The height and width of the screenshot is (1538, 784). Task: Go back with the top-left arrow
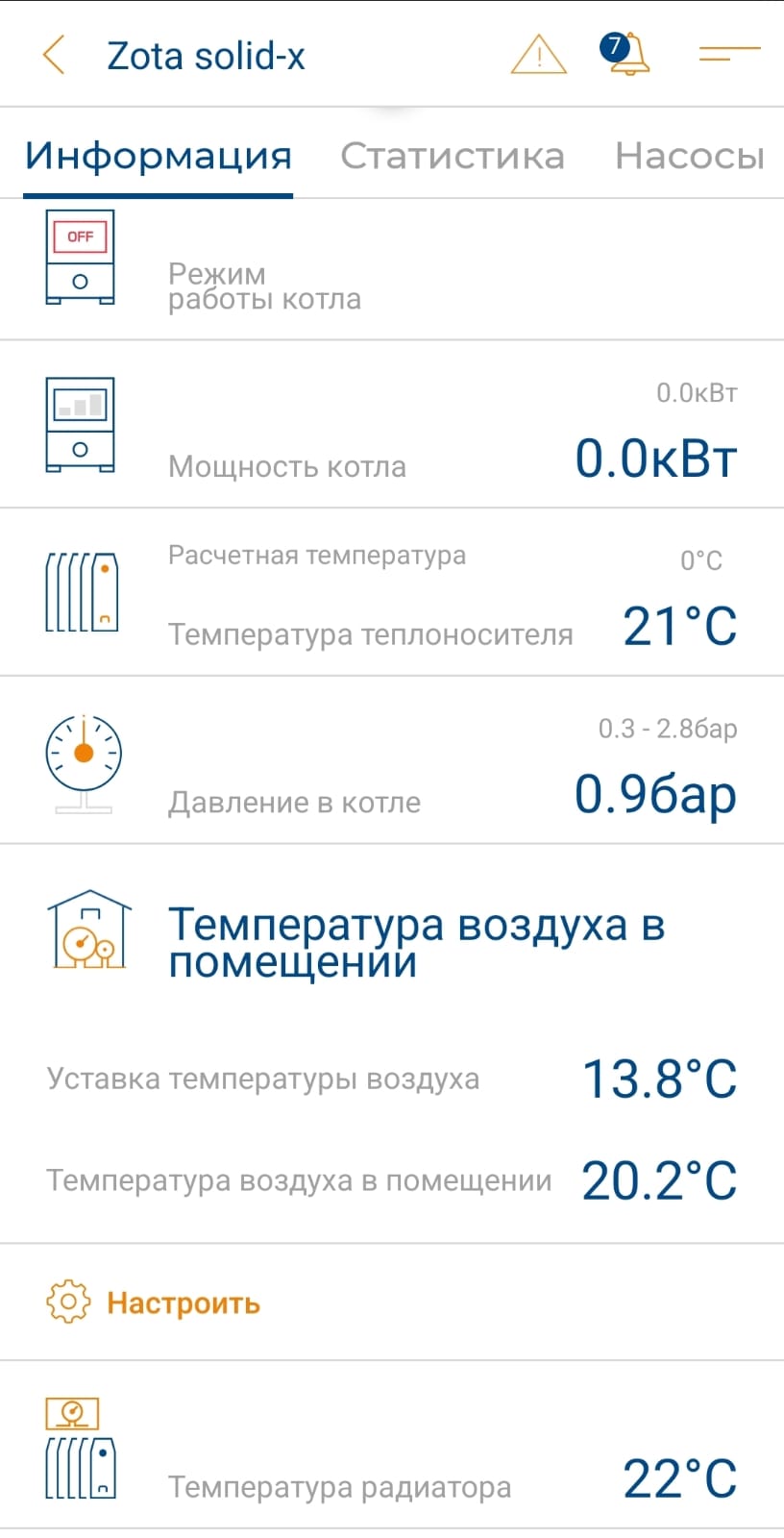[x=55, y=55]
